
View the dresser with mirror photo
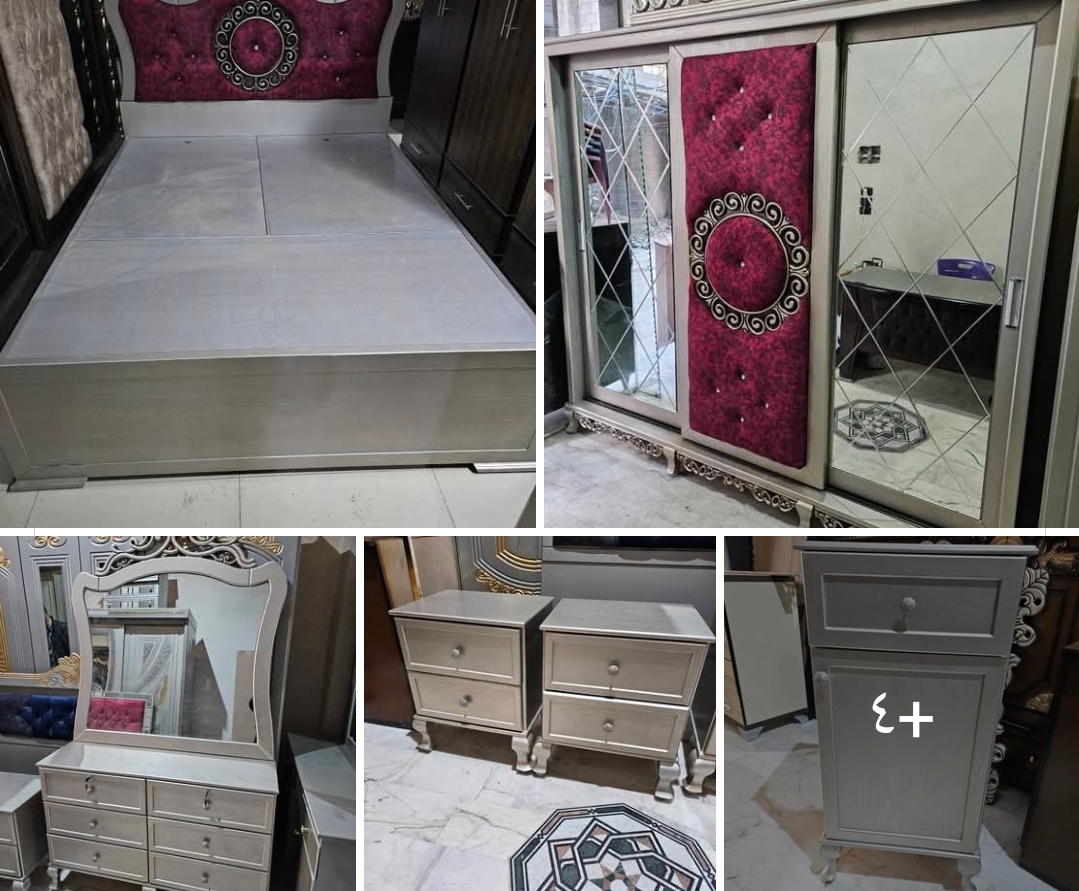click(177, 713)
